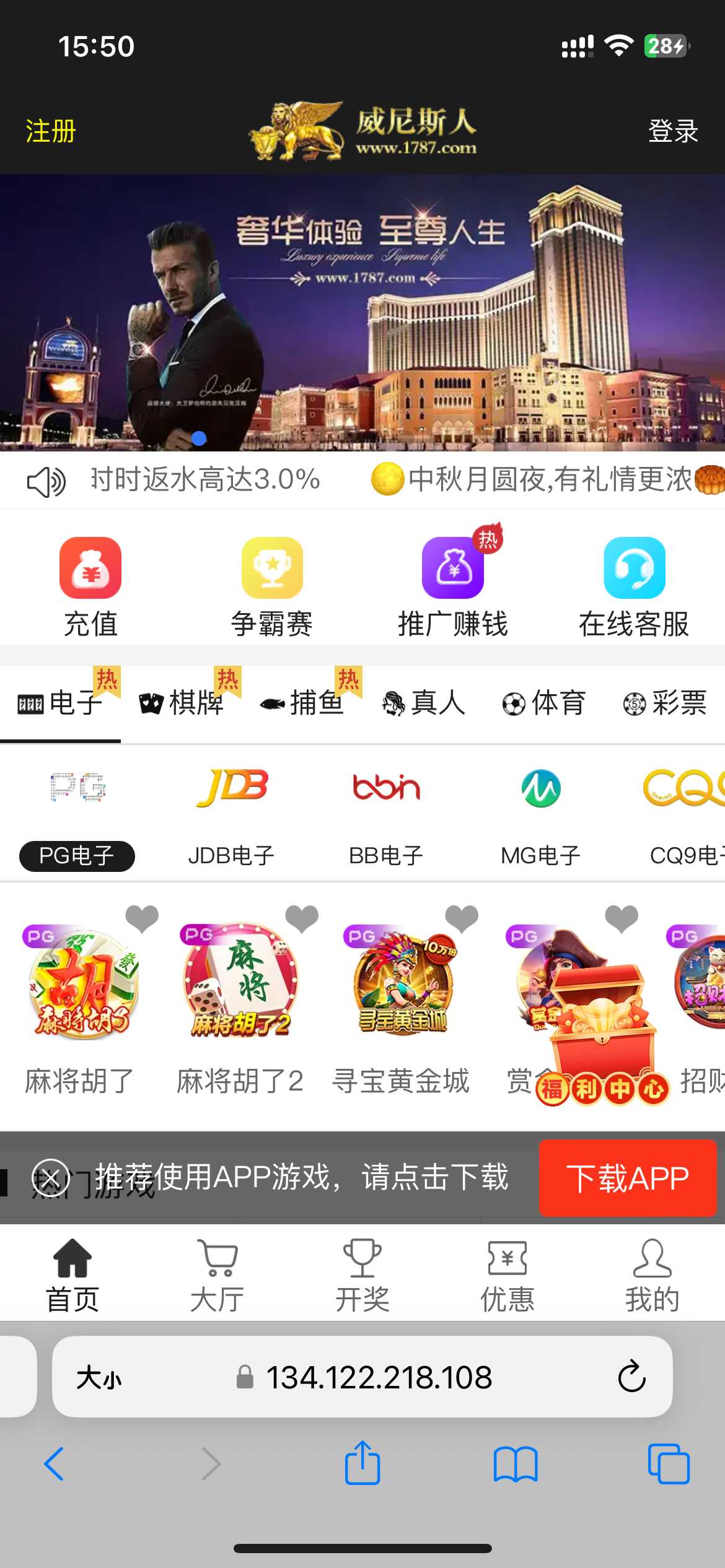Tap the 下载APP button
Image resolution: width=725 pixels, height=1568 pixels.
pyautogui.click(x=627, y=1178)
